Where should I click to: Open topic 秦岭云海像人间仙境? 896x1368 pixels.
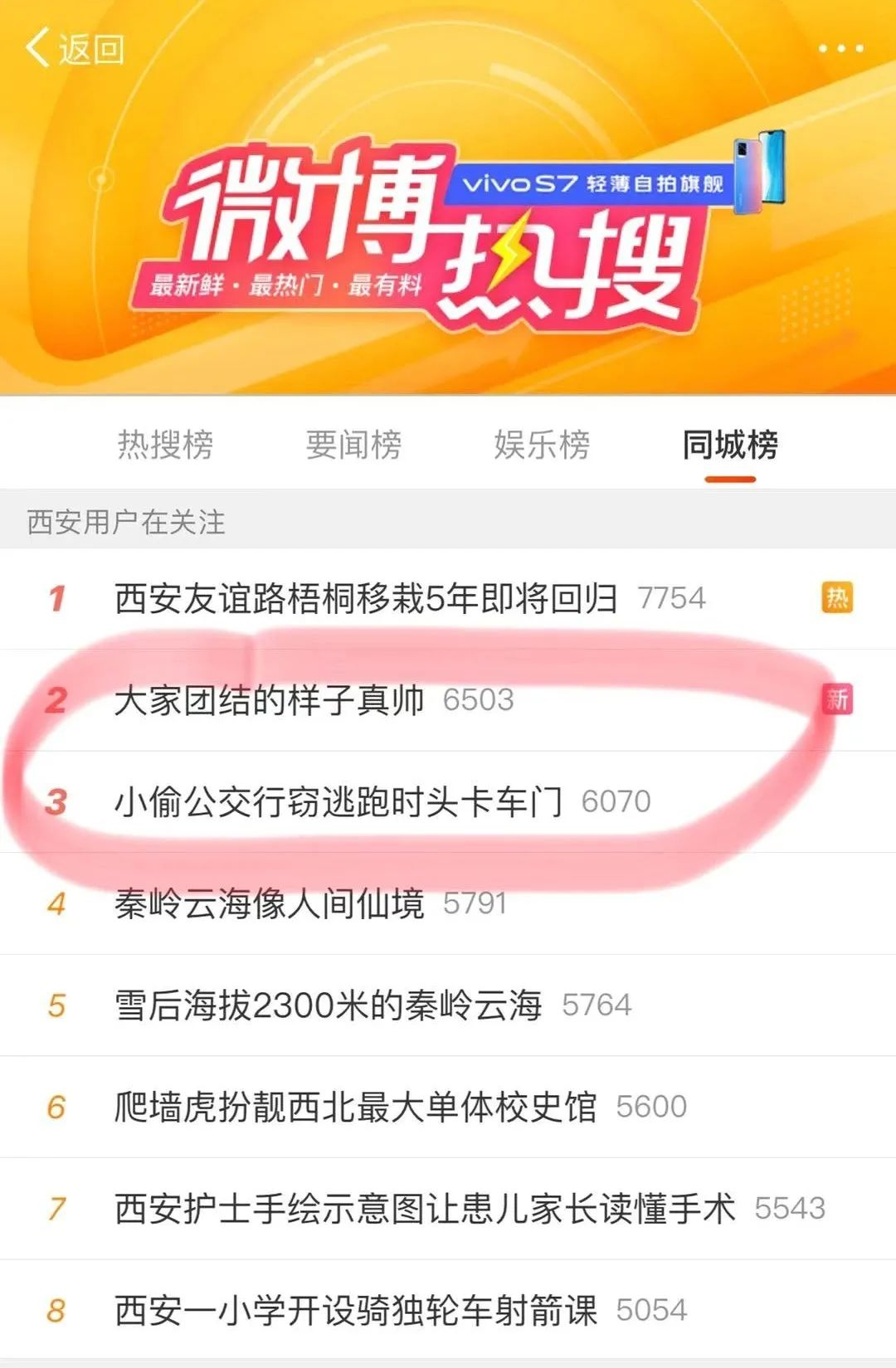(x=270, y=903)
